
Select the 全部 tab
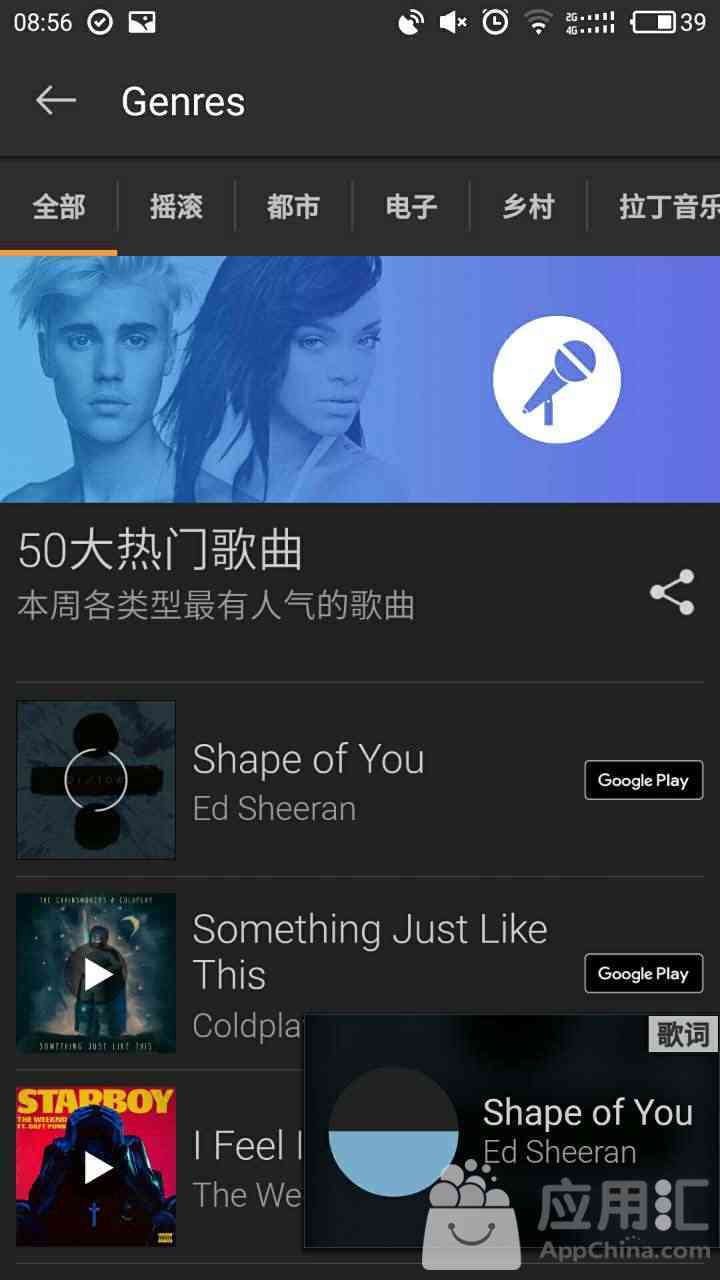[x=59, y=207]
